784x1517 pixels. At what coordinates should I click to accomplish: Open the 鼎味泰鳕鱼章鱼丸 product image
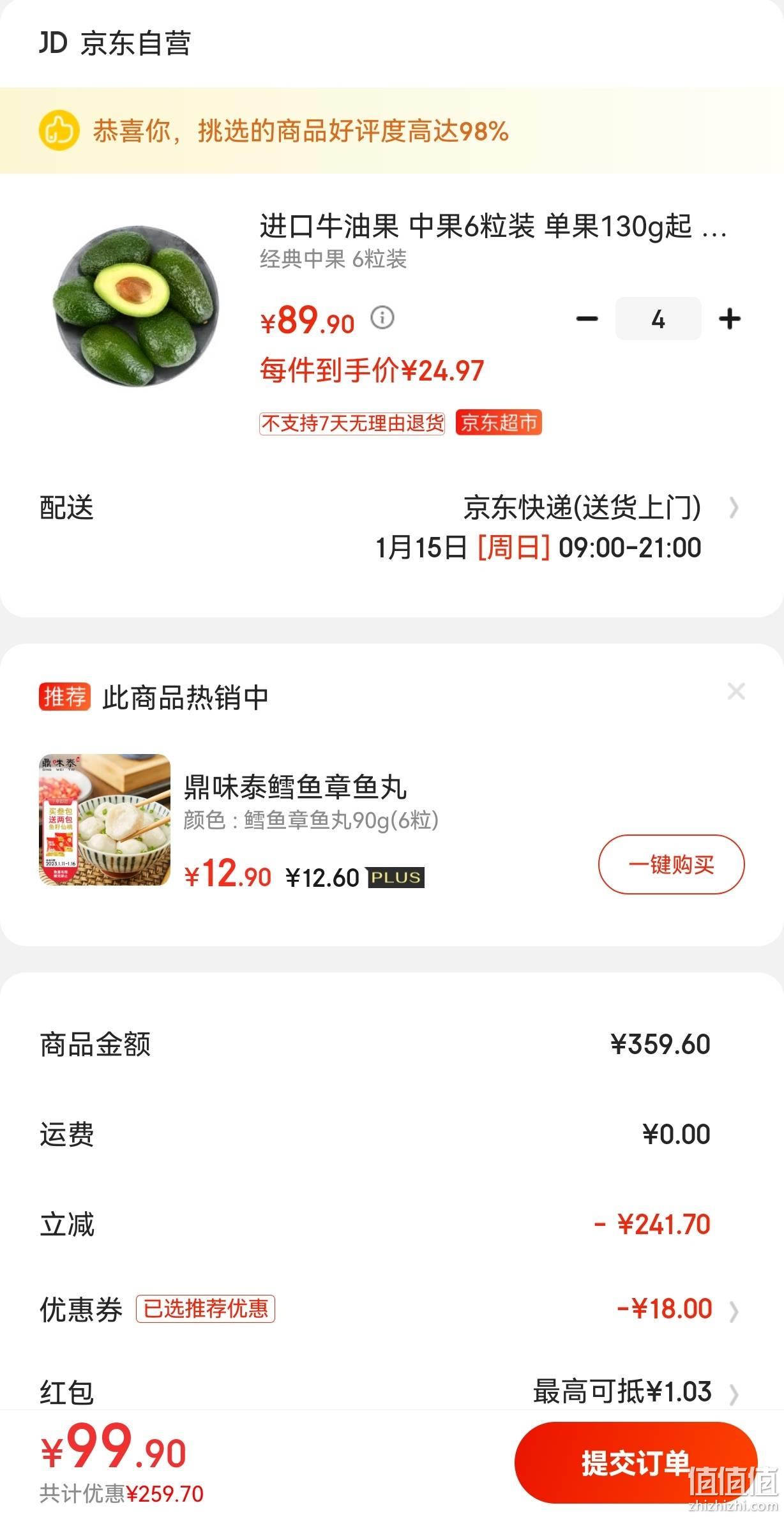(105, 820)
